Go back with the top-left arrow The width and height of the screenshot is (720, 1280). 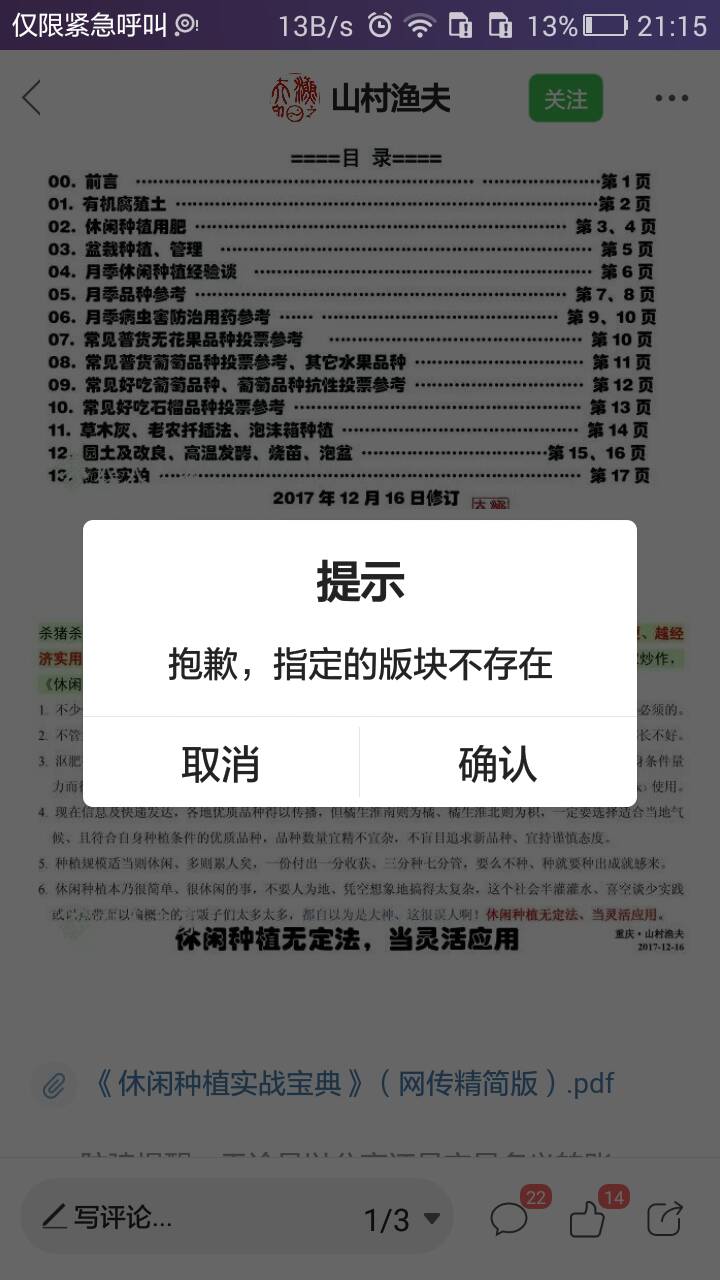pyautogui.click(x=32, y=98)
